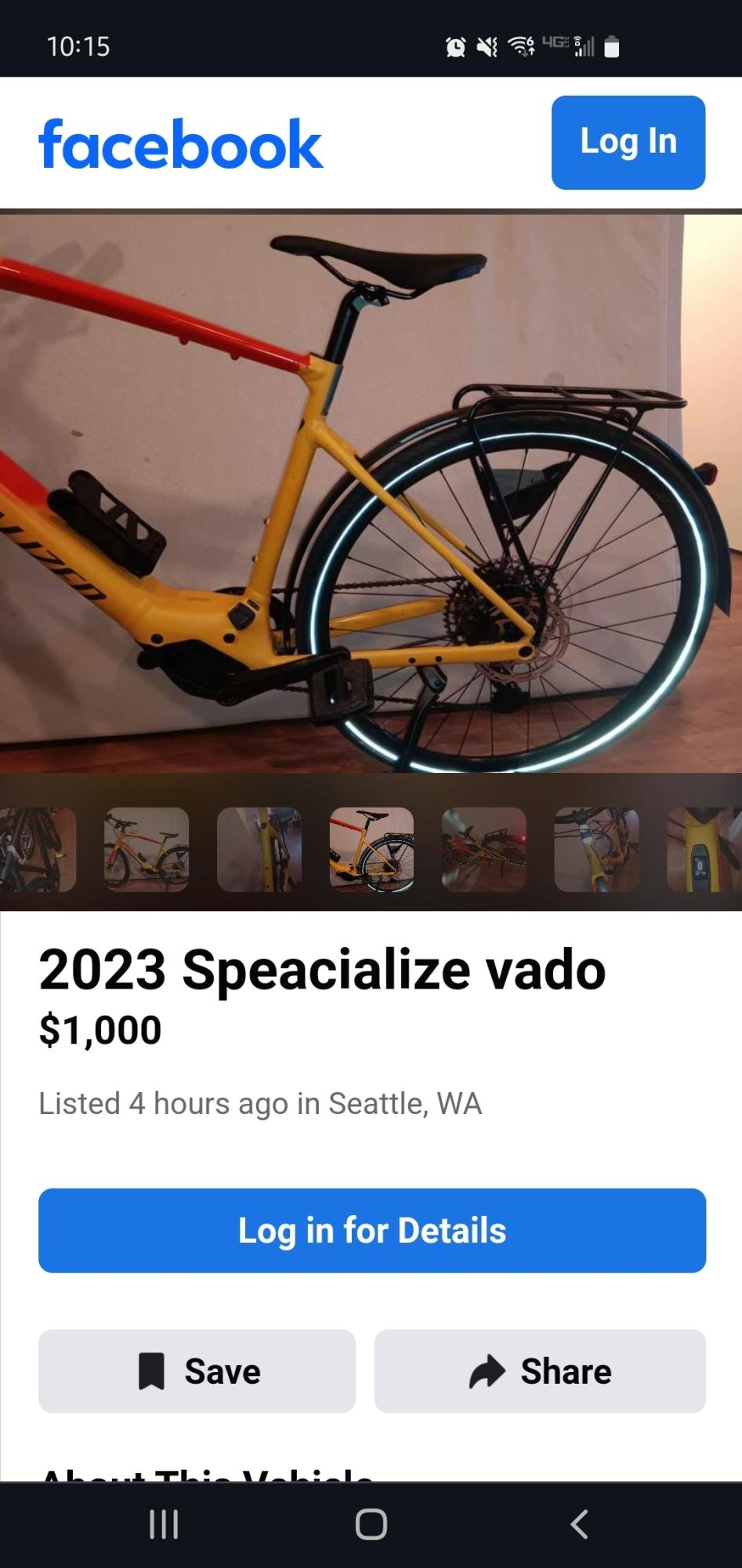View the main bike photo fullscreen
Viewport: 742px width, 1568px height.
coord(371,494)
